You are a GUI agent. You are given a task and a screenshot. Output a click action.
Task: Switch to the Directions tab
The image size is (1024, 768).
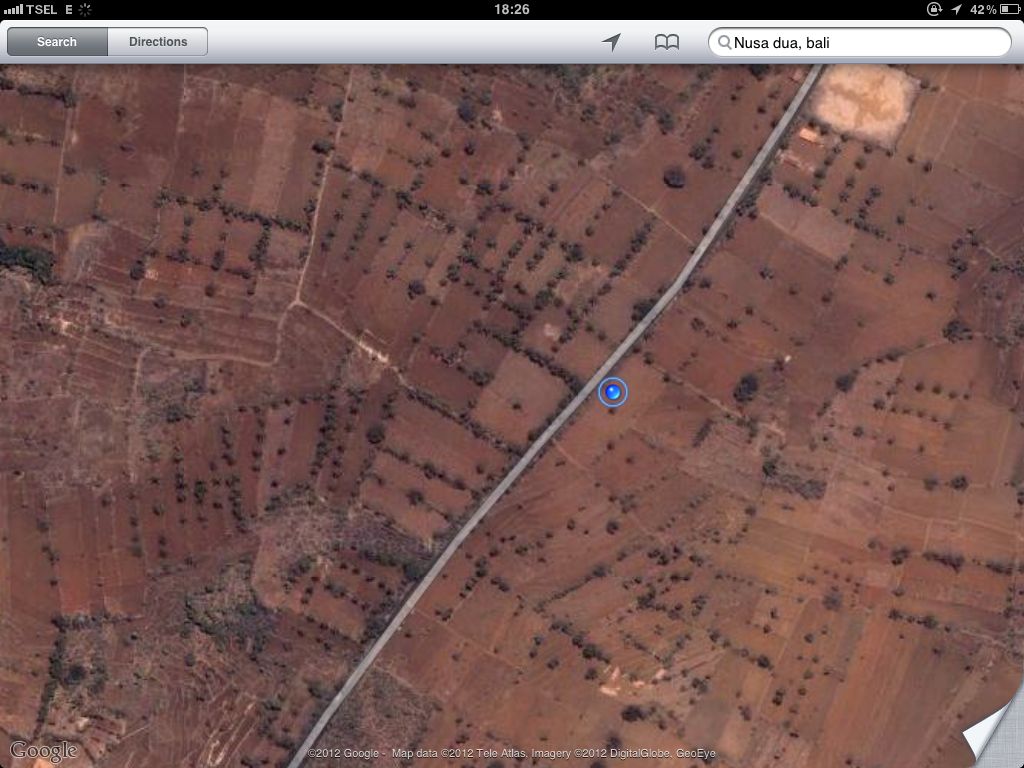[x=157, y=42]
